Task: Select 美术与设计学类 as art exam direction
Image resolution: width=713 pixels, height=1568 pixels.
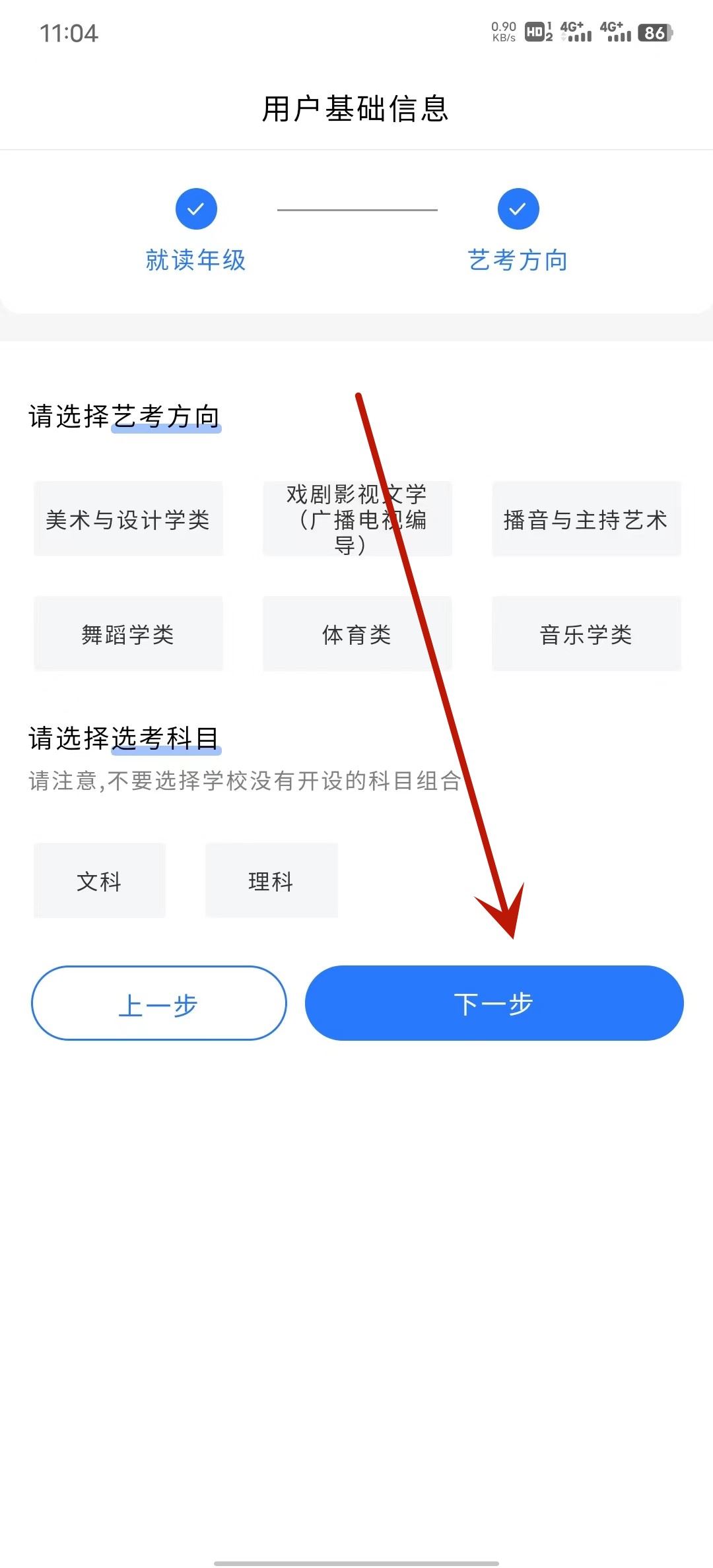Action: (128, 519)
